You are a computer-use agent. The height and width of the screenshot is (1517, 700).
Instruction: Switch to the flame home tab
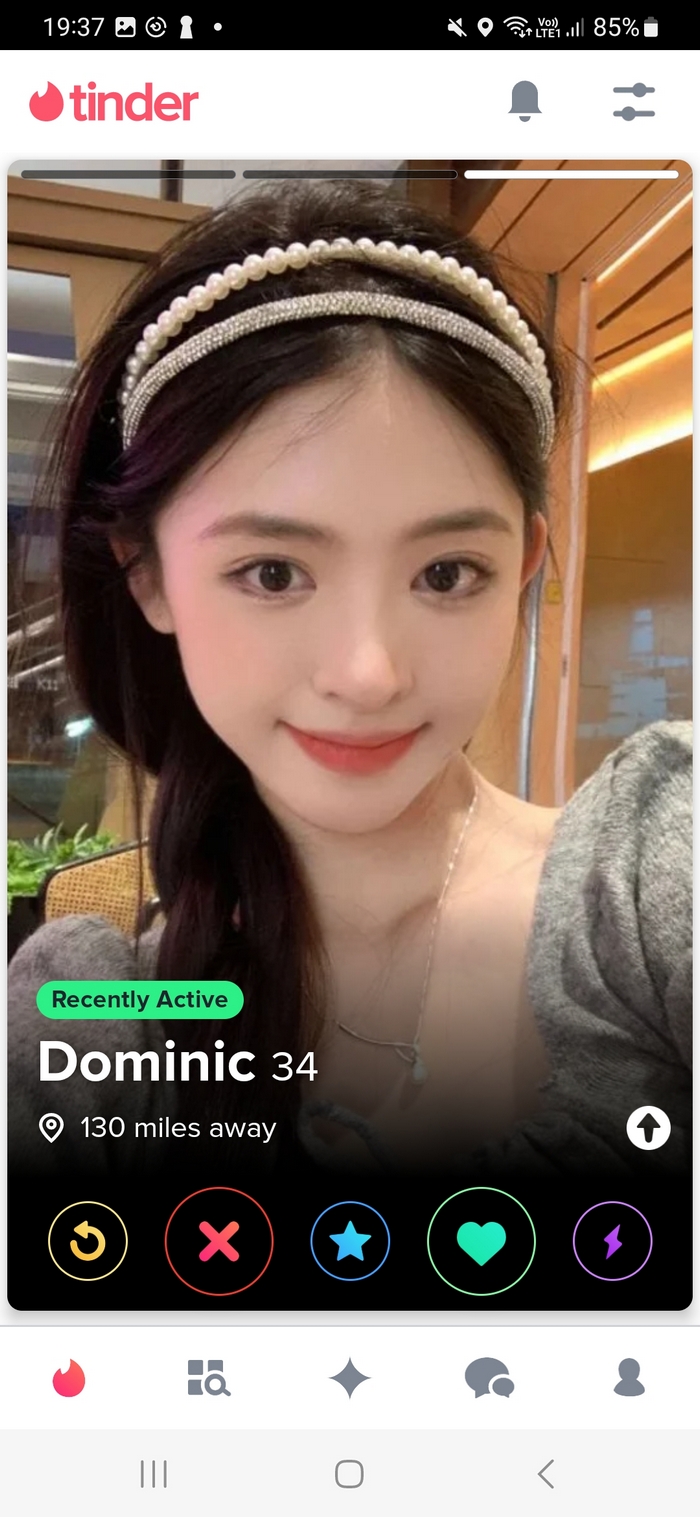tap(69, 1379)
